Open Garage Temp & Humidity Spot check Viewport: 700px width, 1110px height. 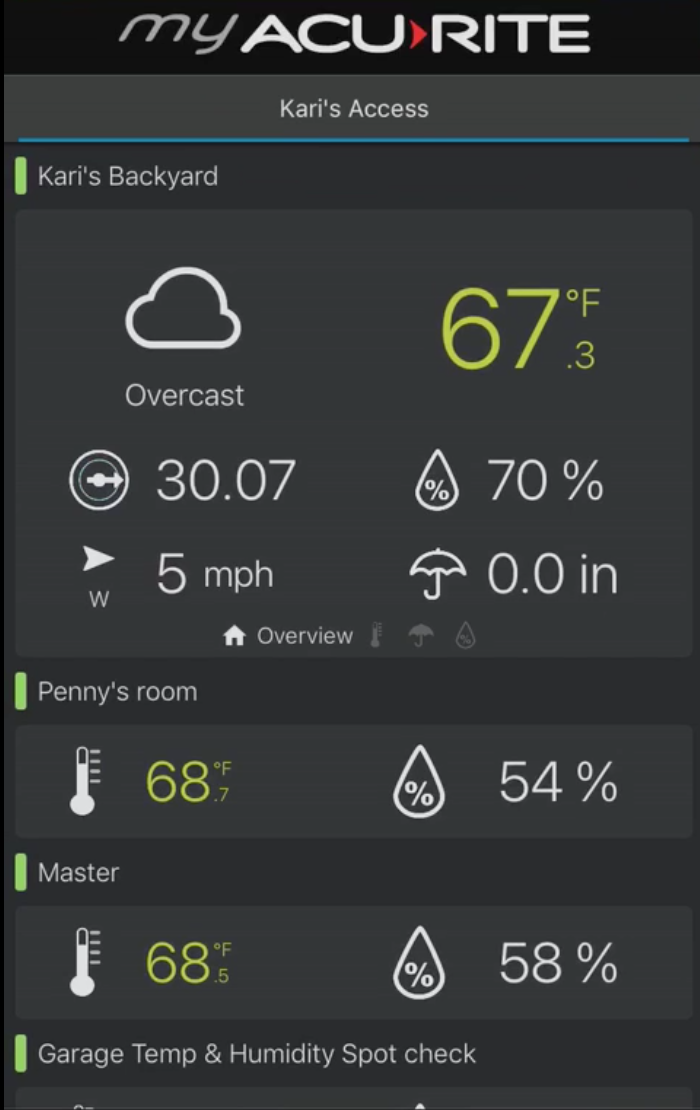click(x=257, y=1053)
